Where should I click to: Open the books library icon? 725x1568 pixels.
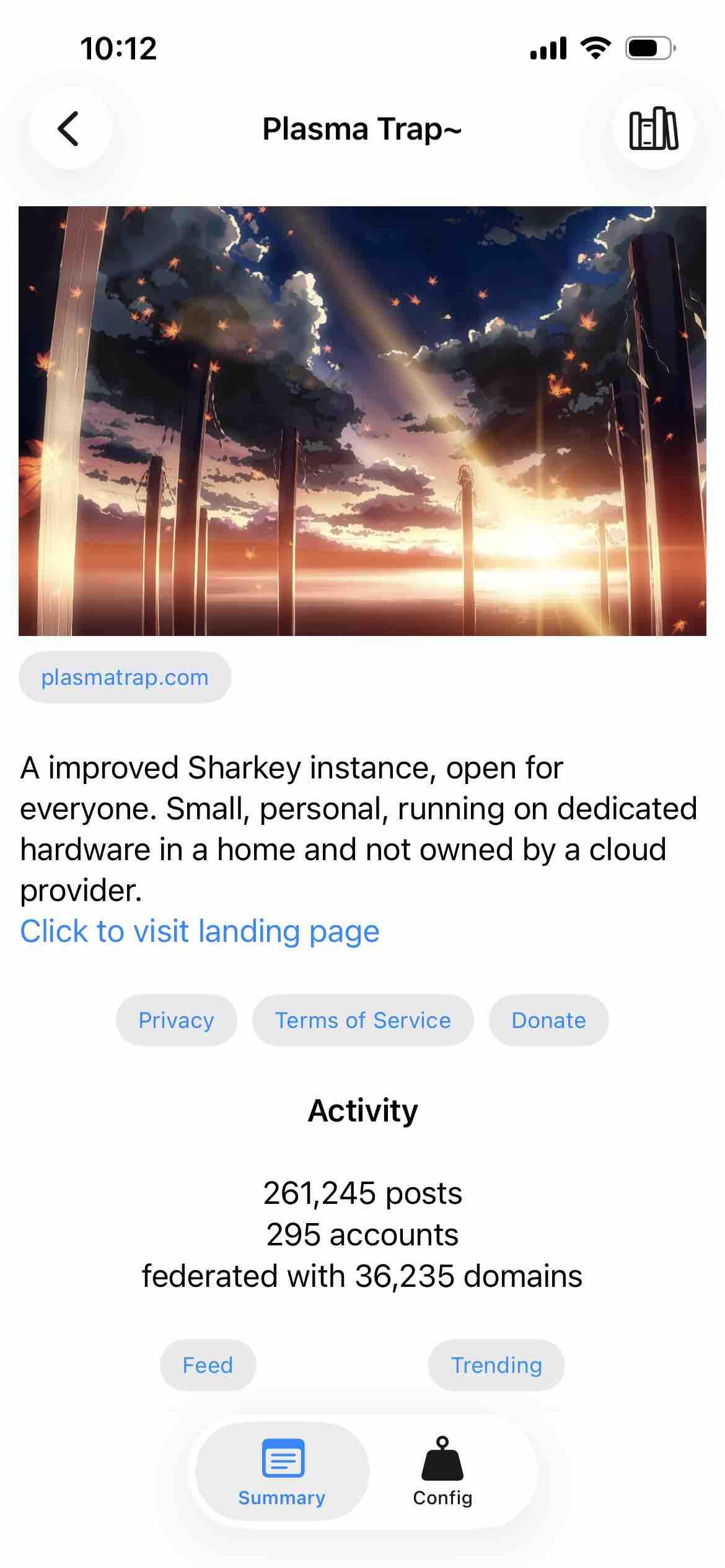pos(654,129)
